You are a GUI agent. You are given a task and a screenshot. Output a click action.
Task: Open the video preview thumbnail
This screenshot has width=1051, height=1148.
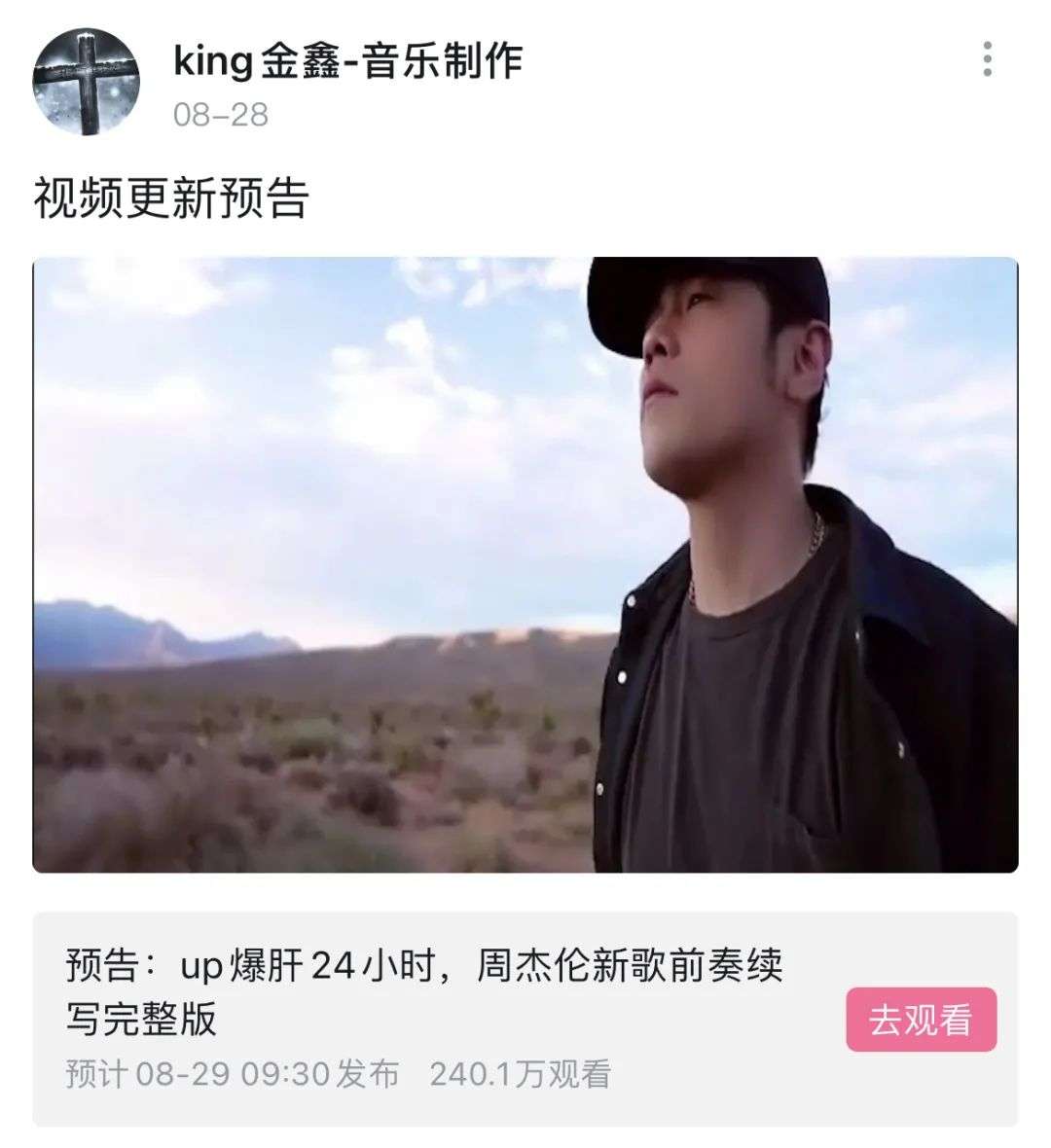pyautogui.click(x=525, y=564)
